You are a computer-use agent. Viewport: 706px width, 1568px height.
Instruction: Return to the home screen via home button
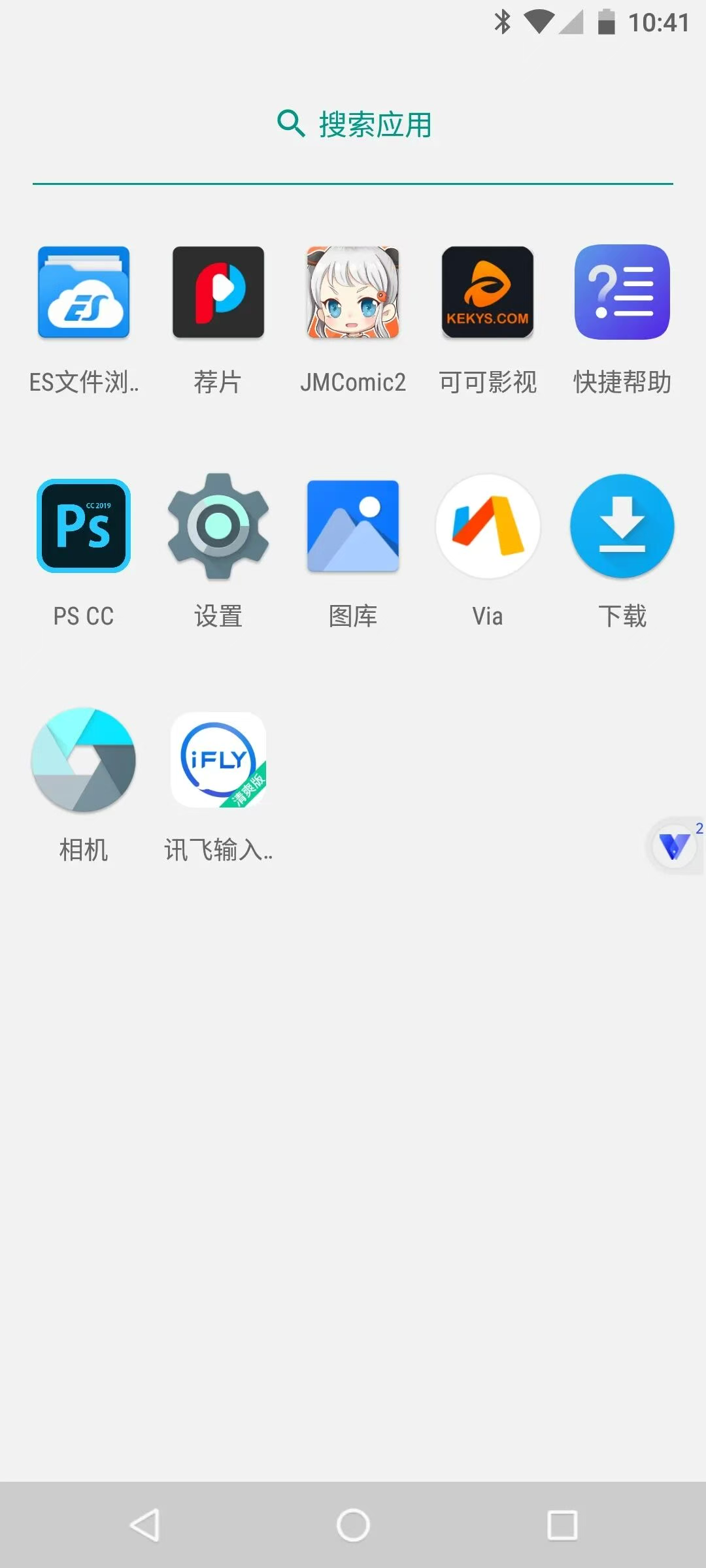point(353,1526)
